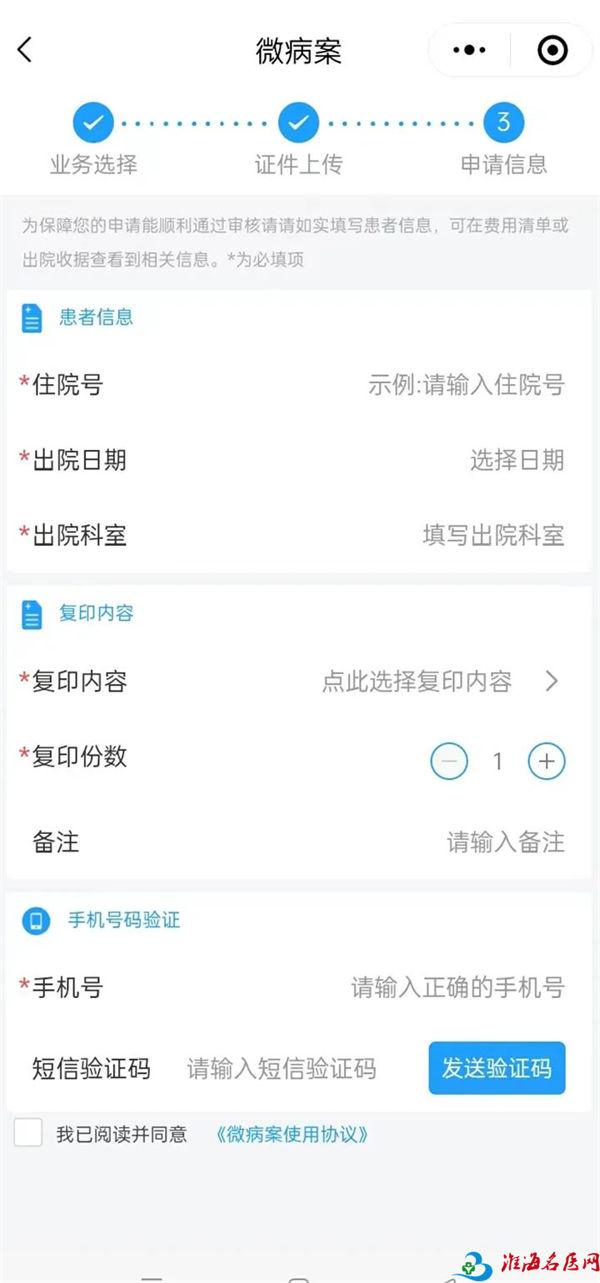This screenshot has height=1283, width=600.
Task: Go back with the top-left arrow
Action: click(x=25, y=50)
